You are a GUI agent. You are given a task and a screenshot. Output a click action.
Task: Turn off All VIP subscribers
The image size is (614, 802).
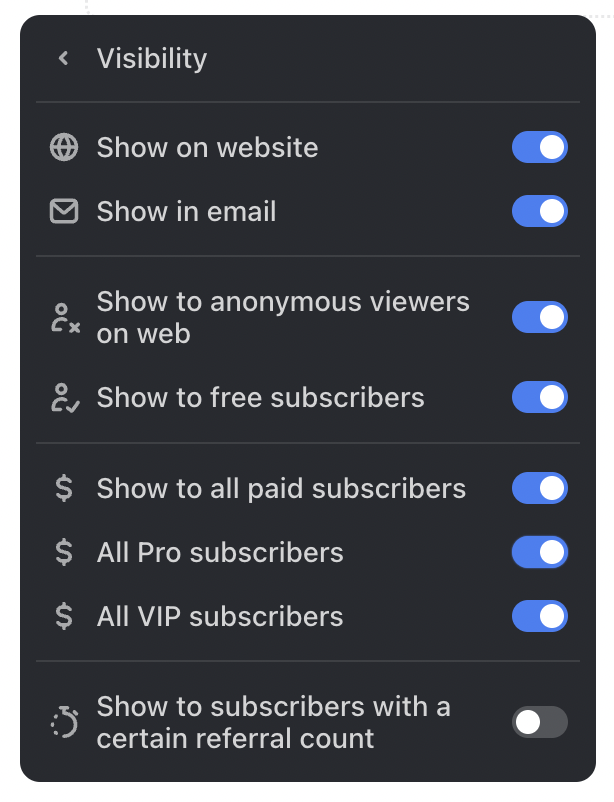(539, 616)
